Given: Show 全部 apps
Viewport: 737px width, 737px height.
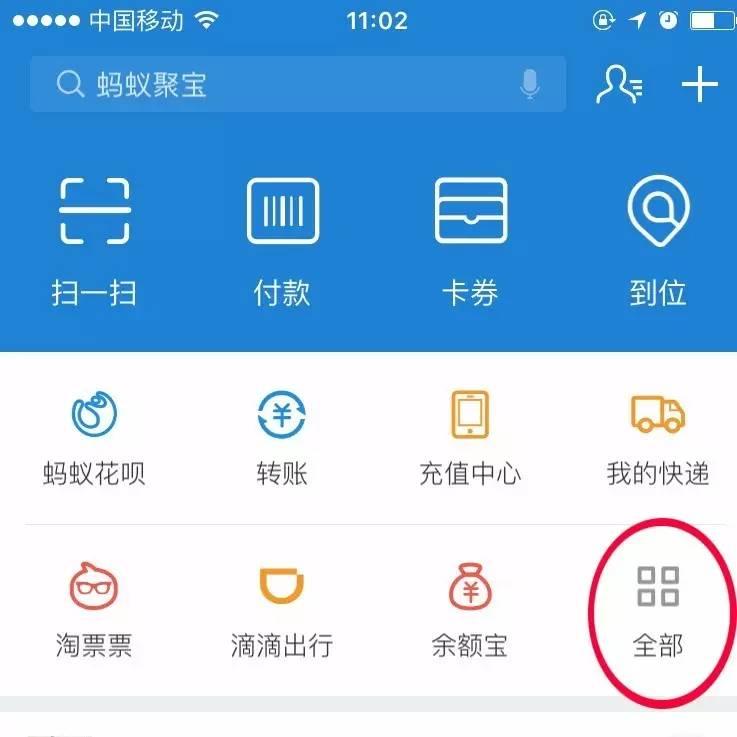Looking at the screenshot, I should (x=657, y=608).
